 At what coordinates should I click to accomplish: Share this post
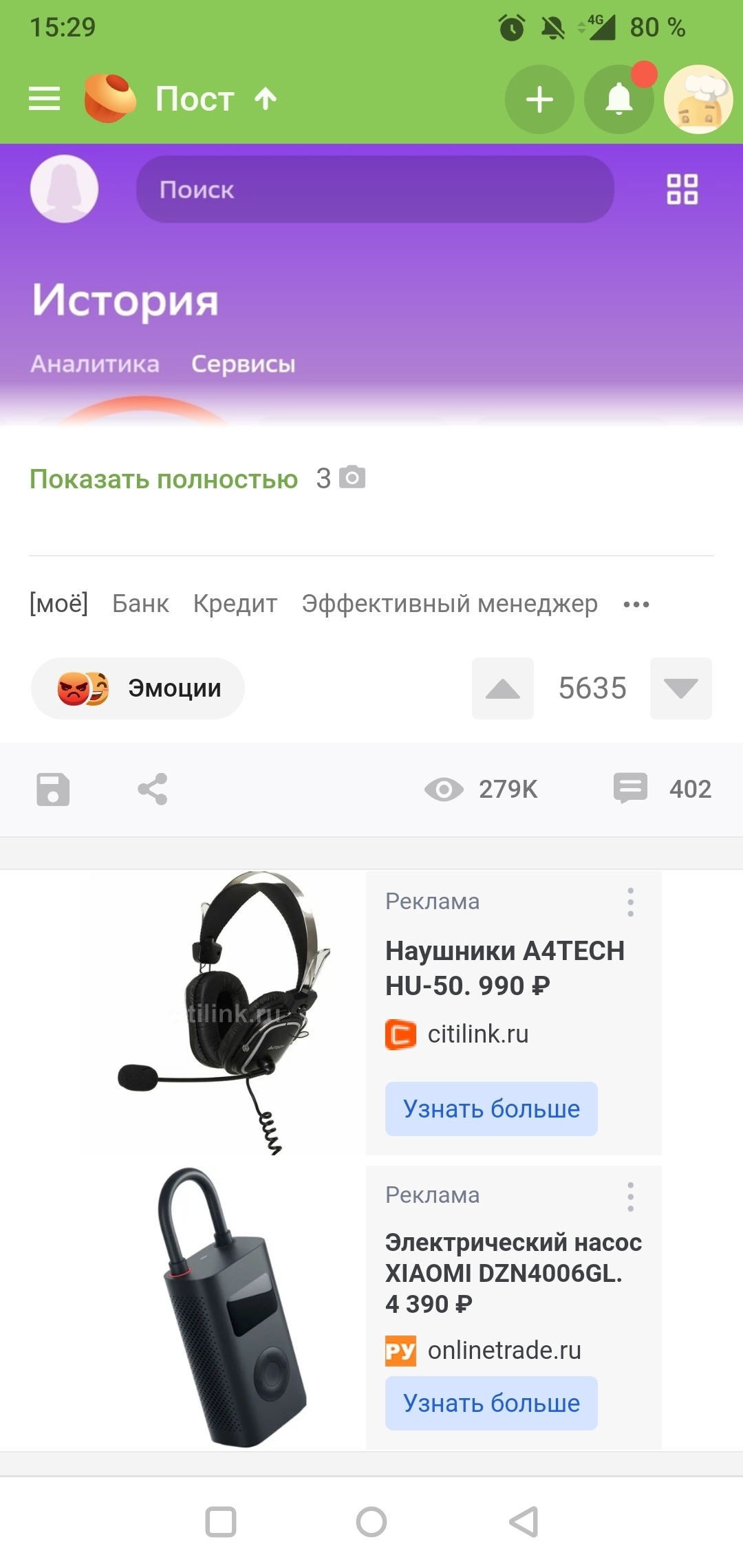[x=153, y=790]
